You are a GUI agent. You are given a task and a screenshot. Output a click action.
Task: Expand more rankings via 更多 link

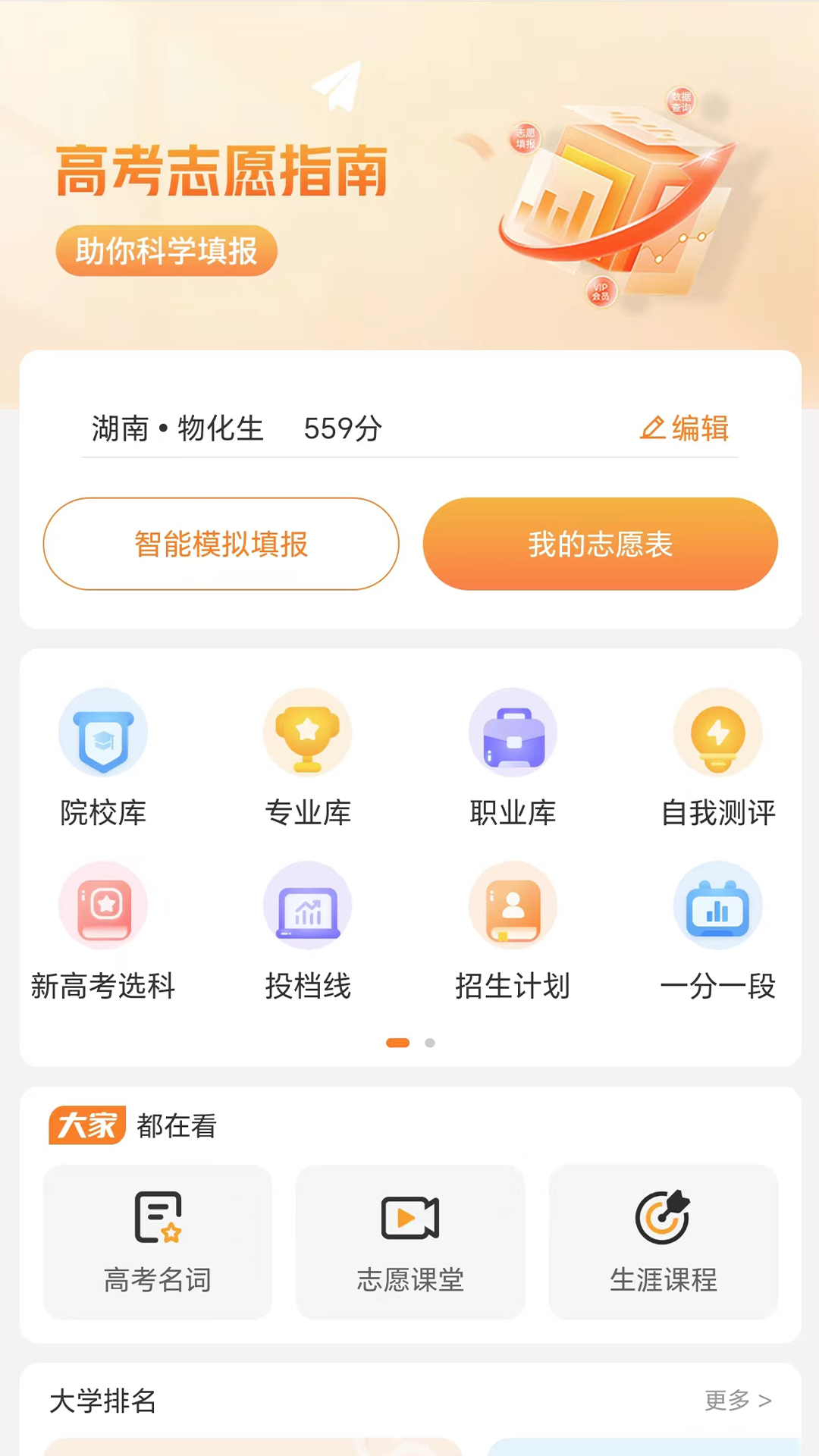pyautogui.click(x=739, y=1401)
